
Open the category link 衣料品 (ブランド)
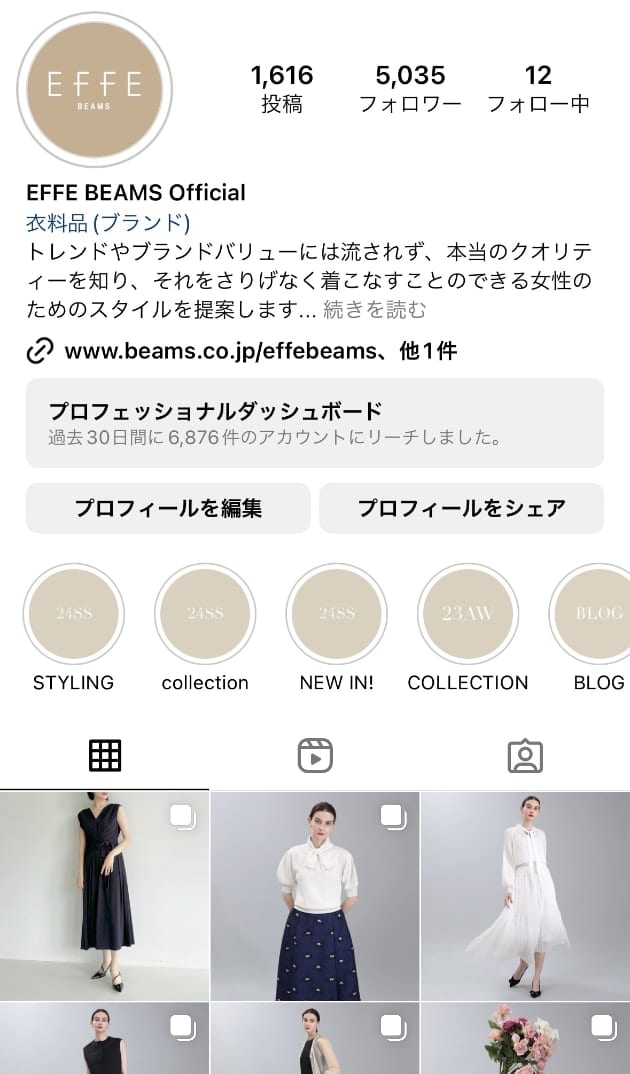[x=108, y=222]
